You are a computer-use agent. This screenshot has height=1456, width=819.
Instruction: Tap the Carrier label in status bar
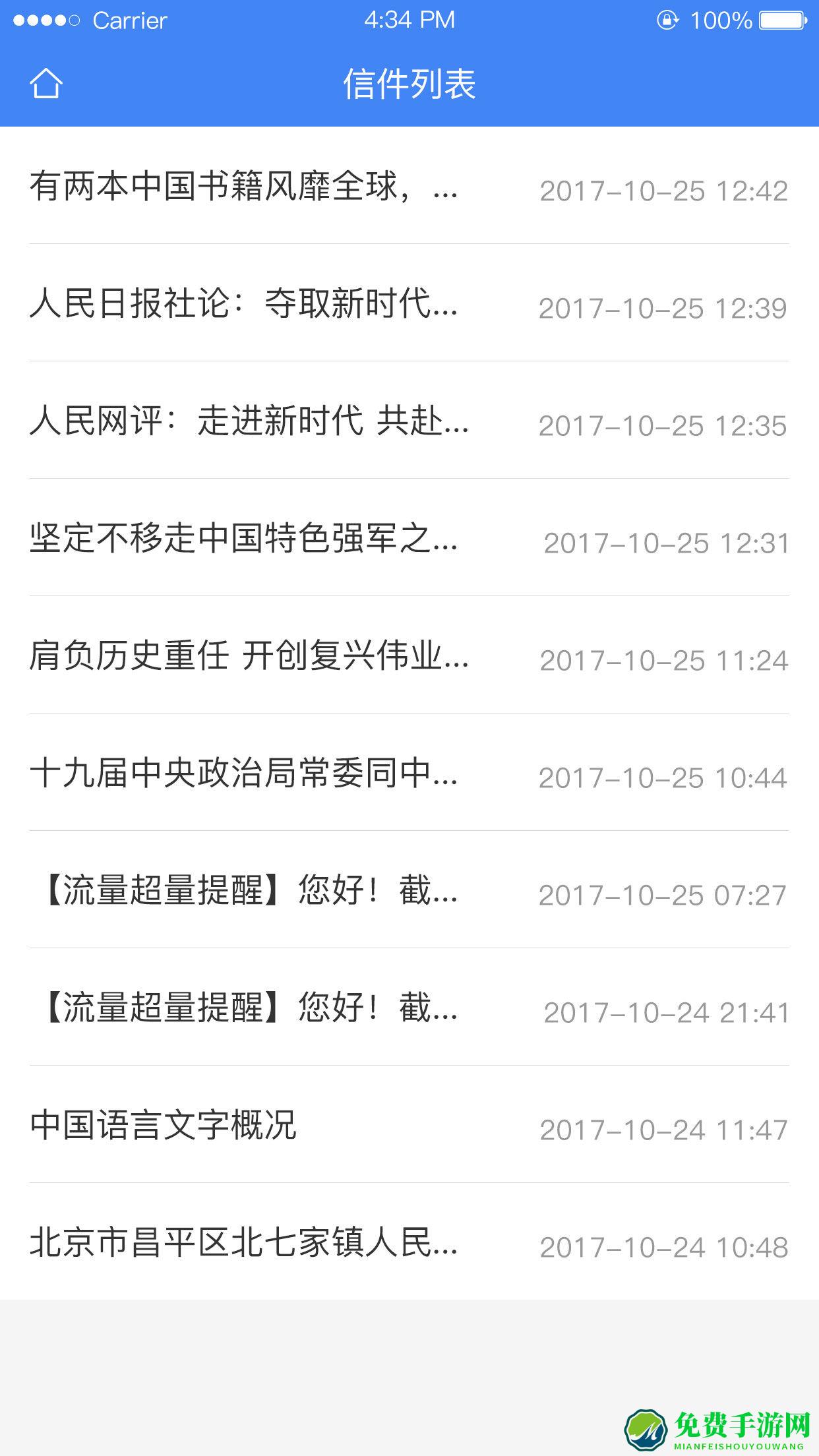click(x=129, y=21)
